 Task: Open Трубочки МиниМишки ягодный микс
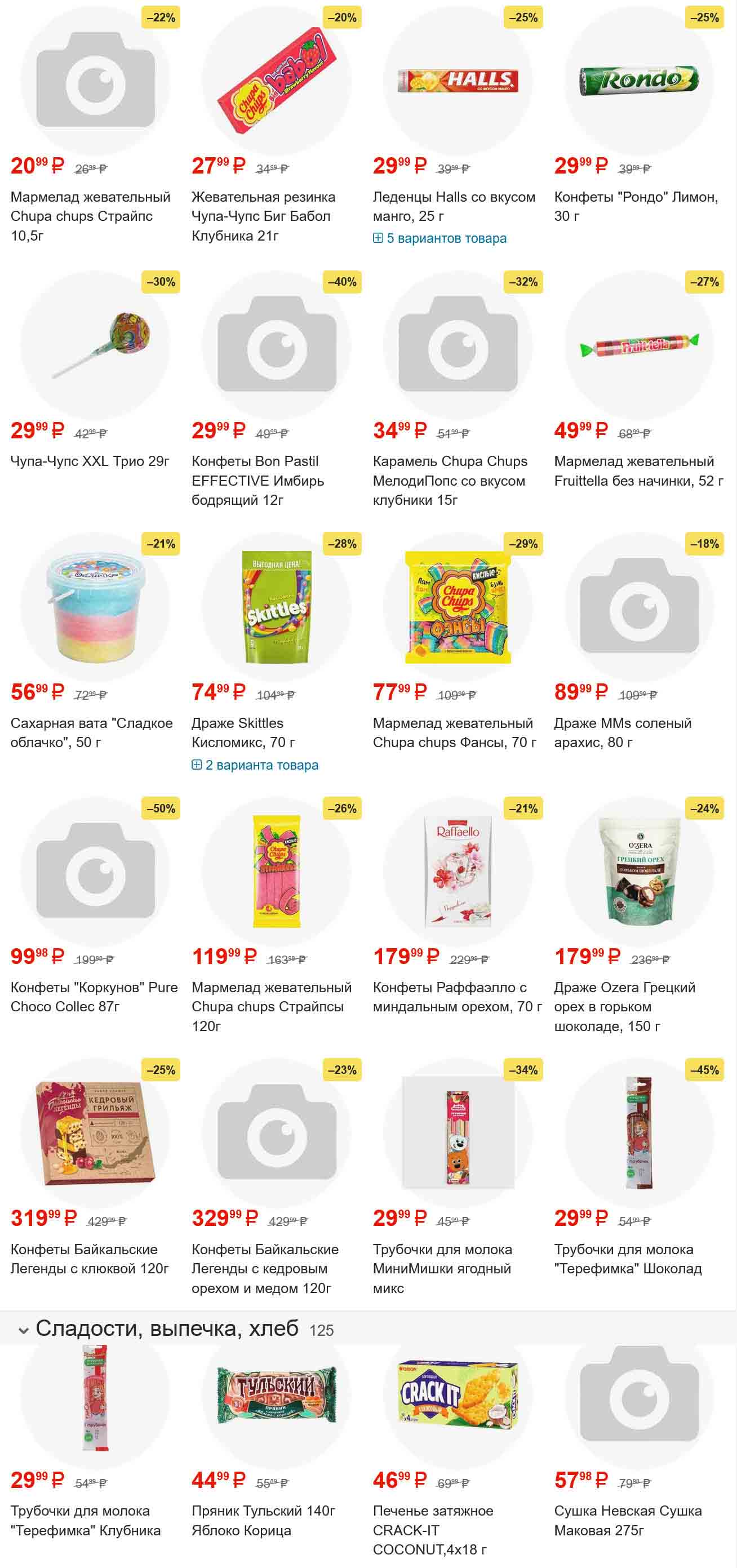[442, 1268]
